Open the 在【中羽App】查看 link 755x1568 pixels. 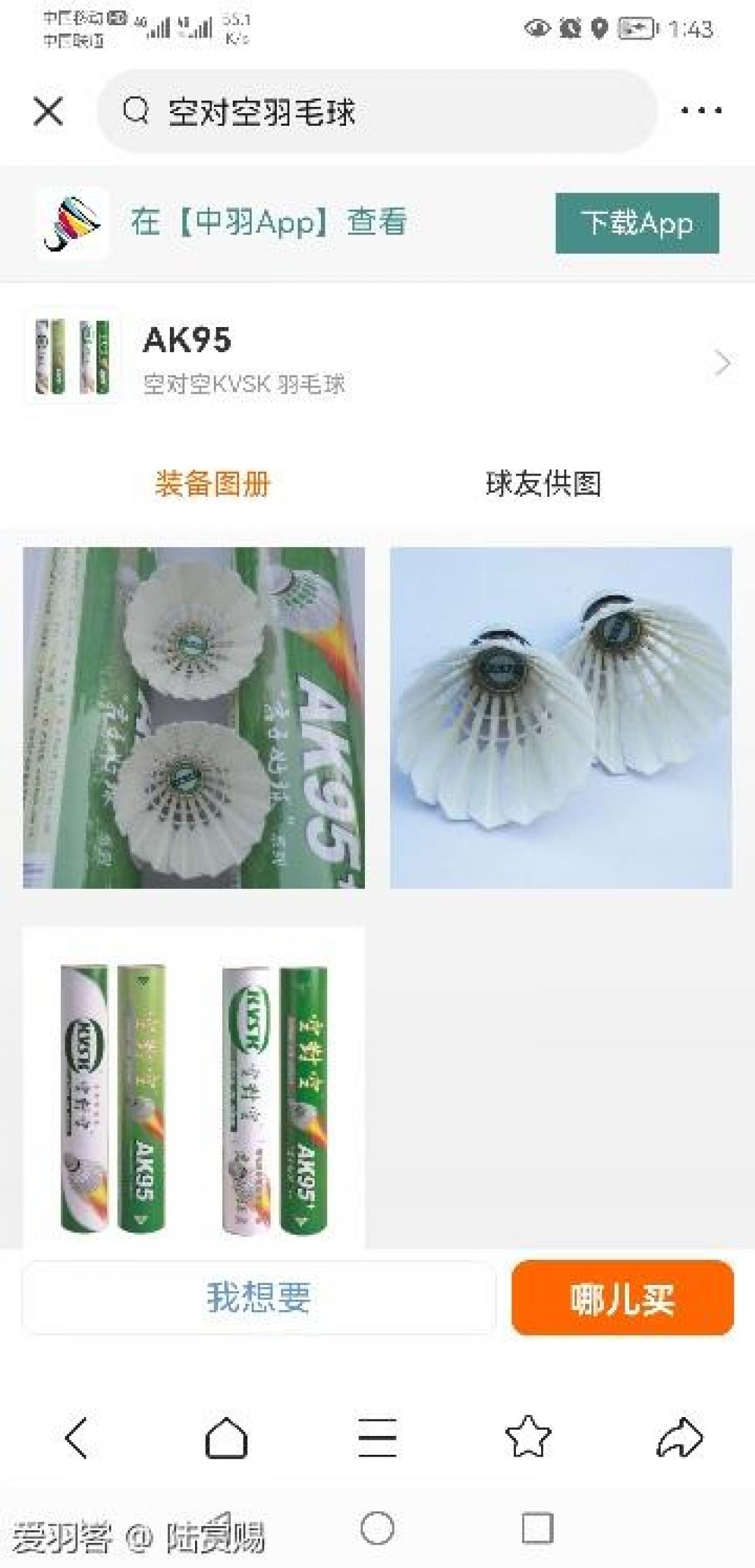click(x=269, y=222)
